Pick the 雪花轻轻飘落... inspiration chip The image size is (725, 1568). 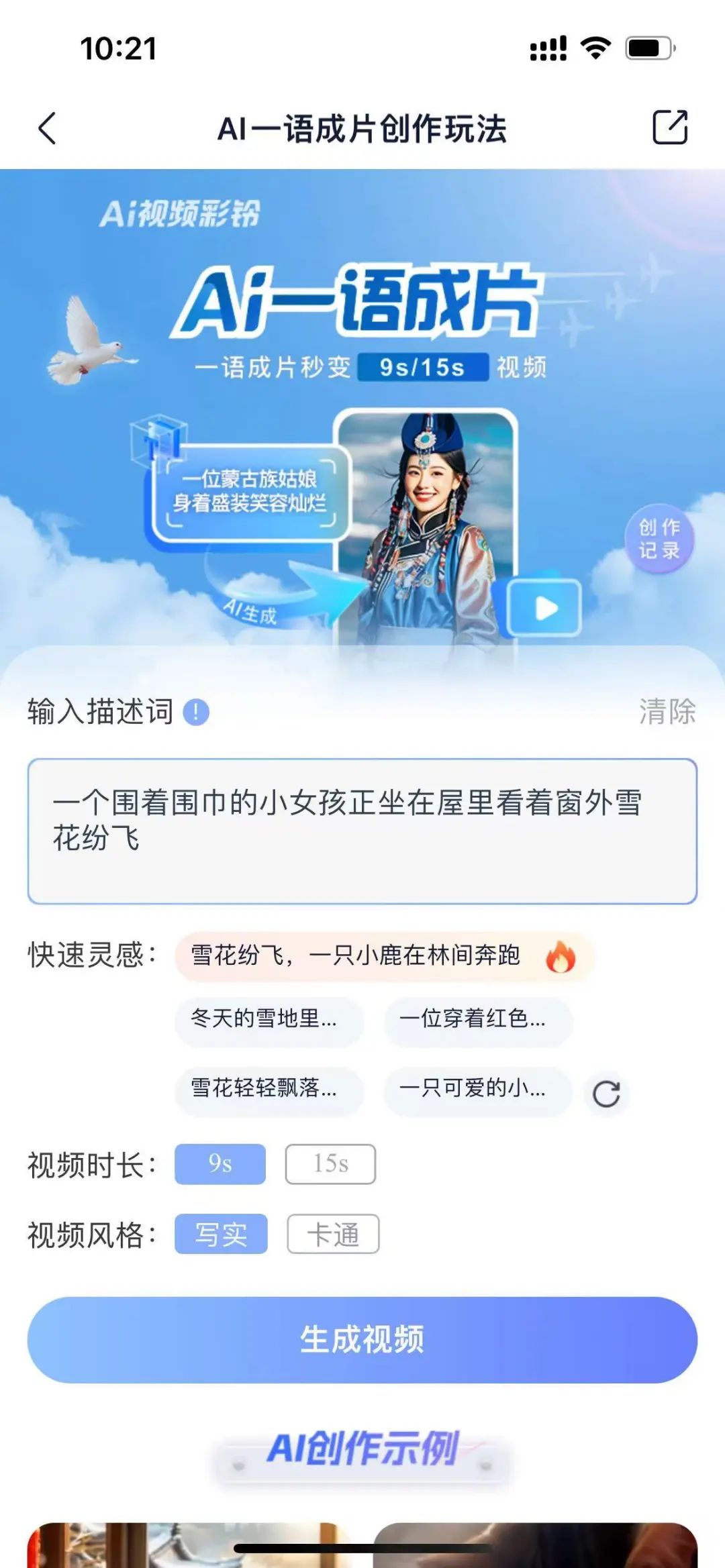269,1088
